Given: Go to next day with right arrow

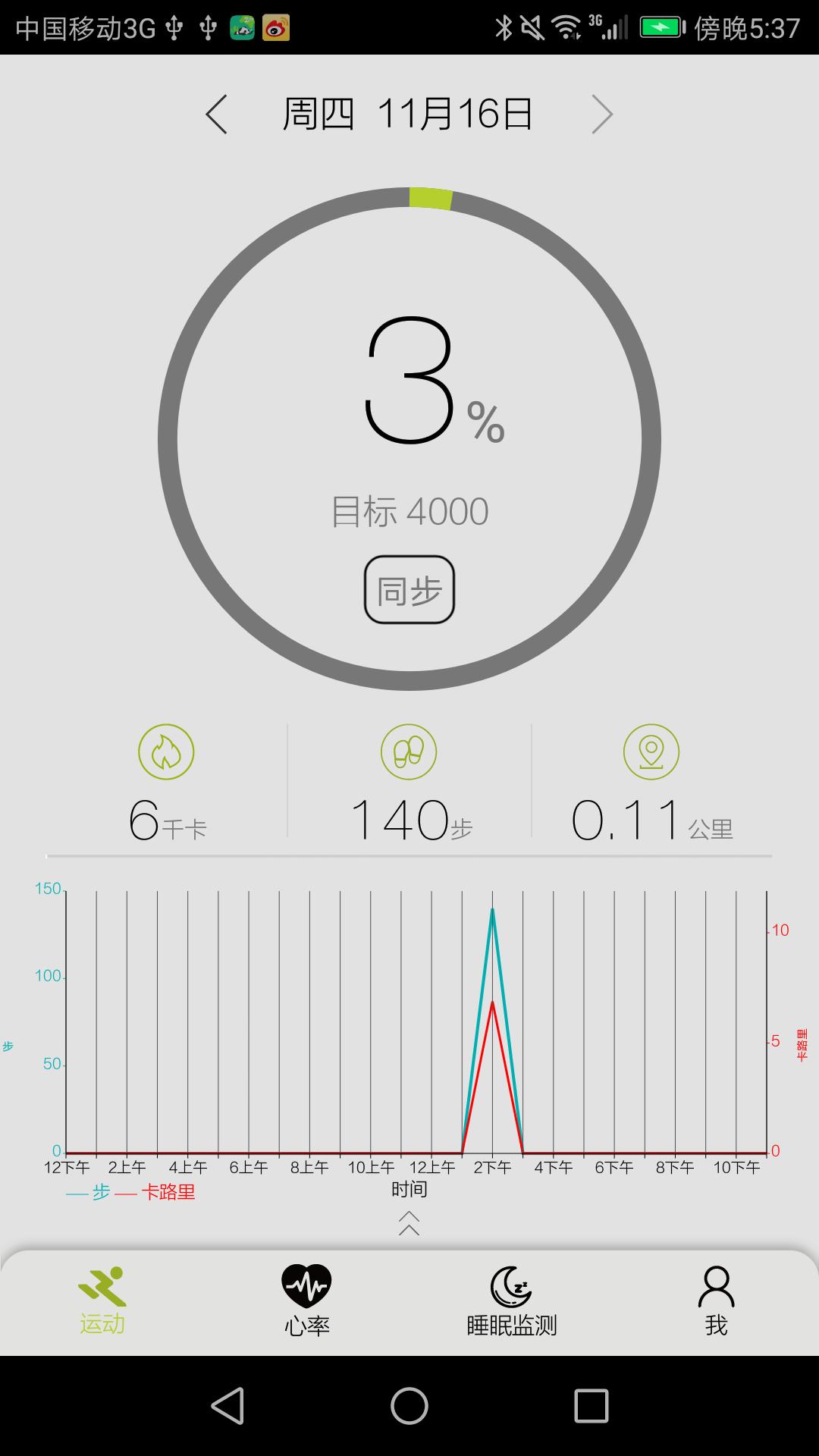Looking at the screenshot, I should point(601,114).
